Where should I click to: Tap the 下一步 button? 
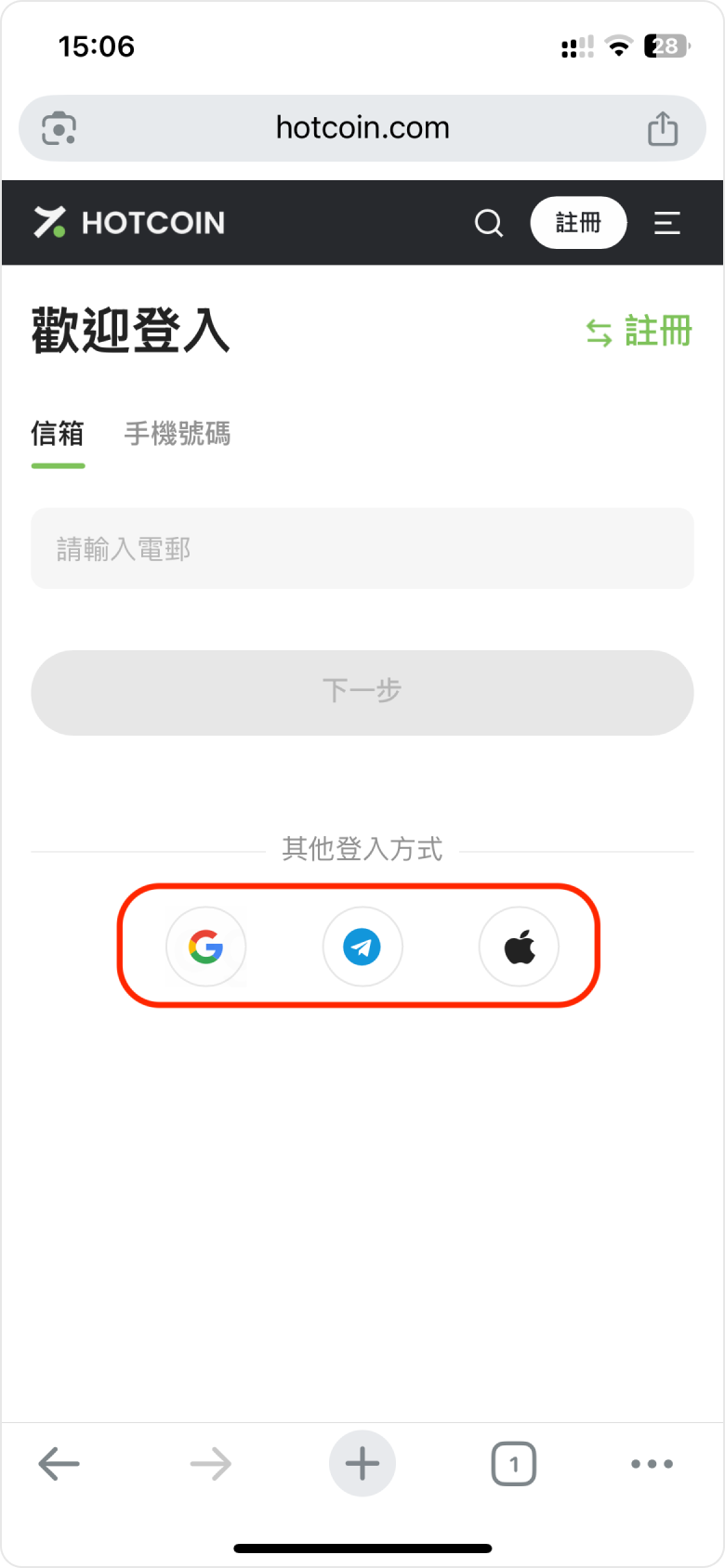click(362, 692)
